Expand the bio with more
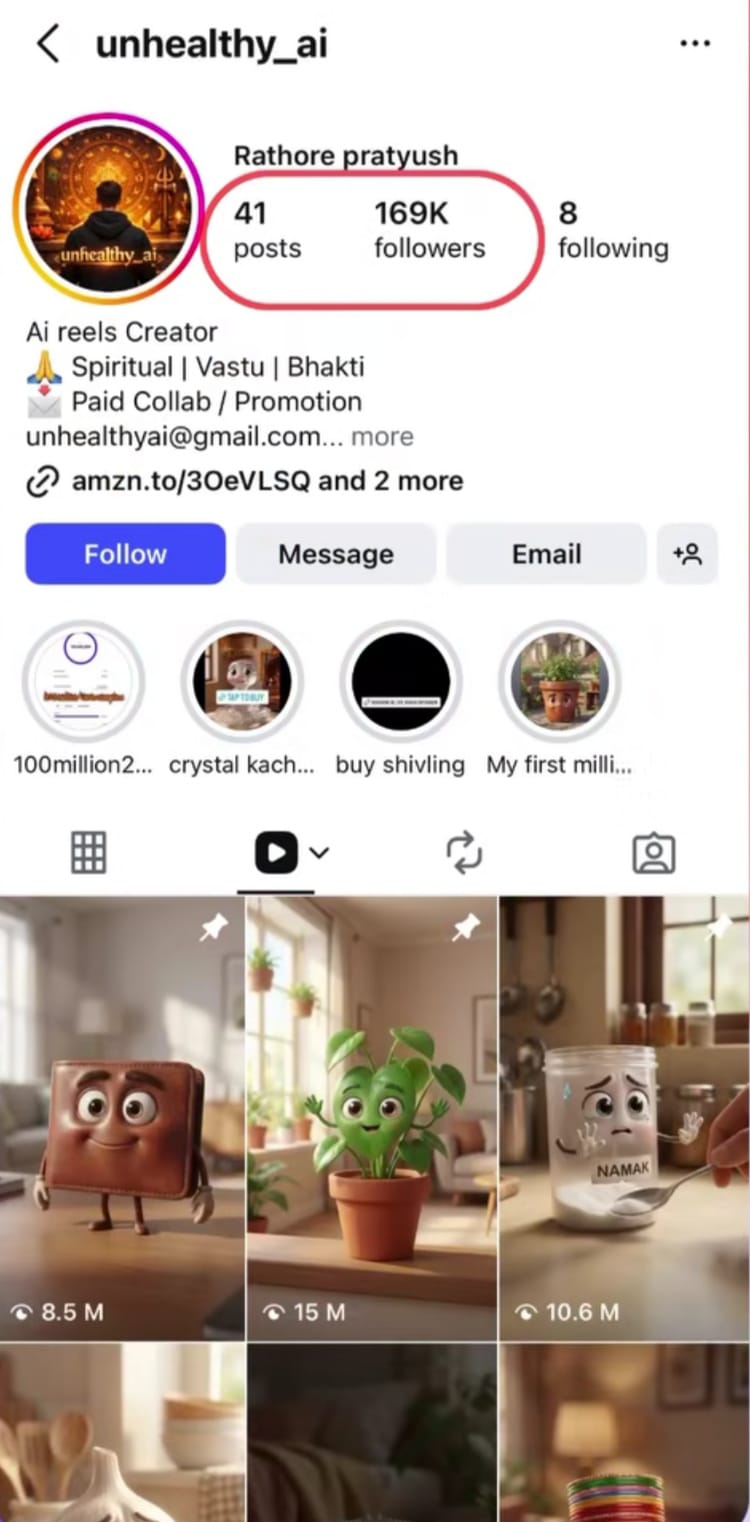This screenshot has height=1522, width=750. point(382,437)
